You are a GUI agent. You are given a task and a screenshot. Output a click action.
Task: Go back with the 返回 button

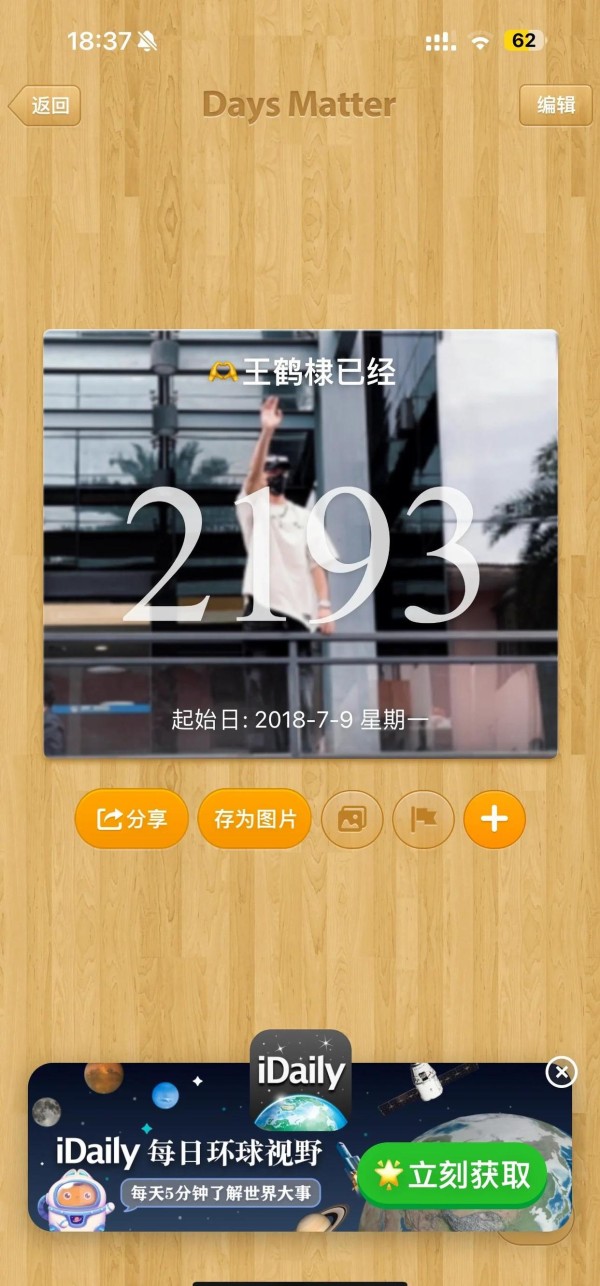click(x=45, y=105)
